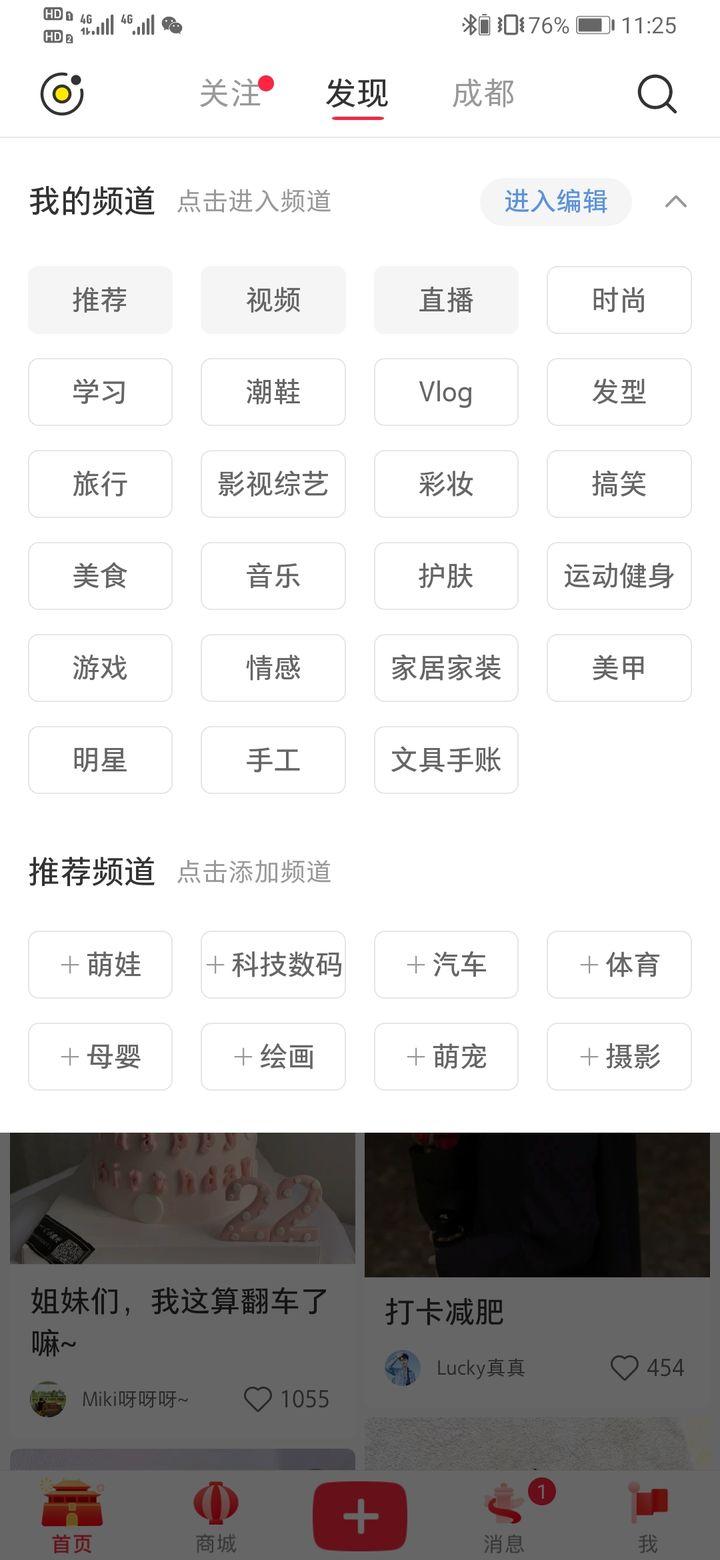The width and height of the screenshot is (720, 1560).
Task: Open the search icon
Action: coord(657,95)
